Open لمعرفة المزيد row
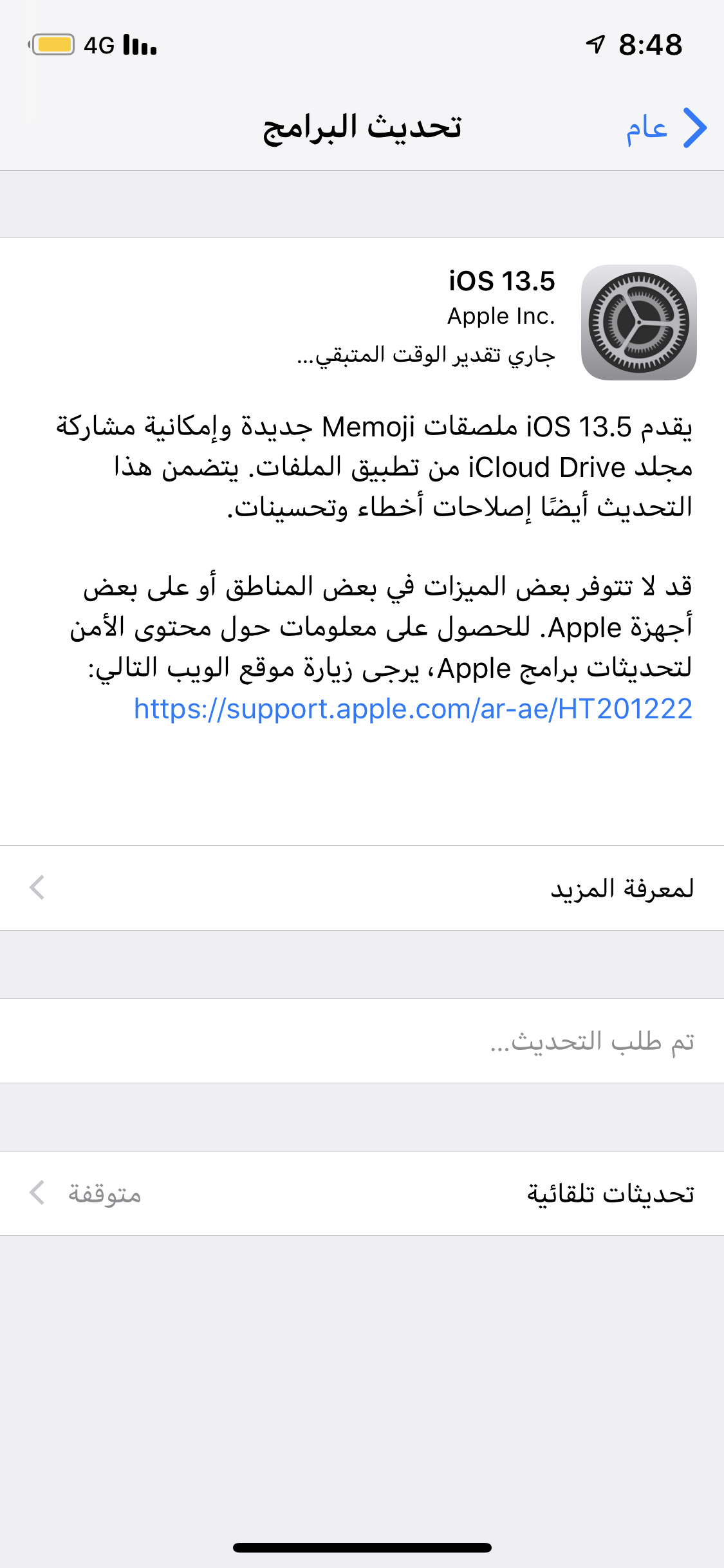The width and height of the screenshot is (724, 1568). (362, 888)
